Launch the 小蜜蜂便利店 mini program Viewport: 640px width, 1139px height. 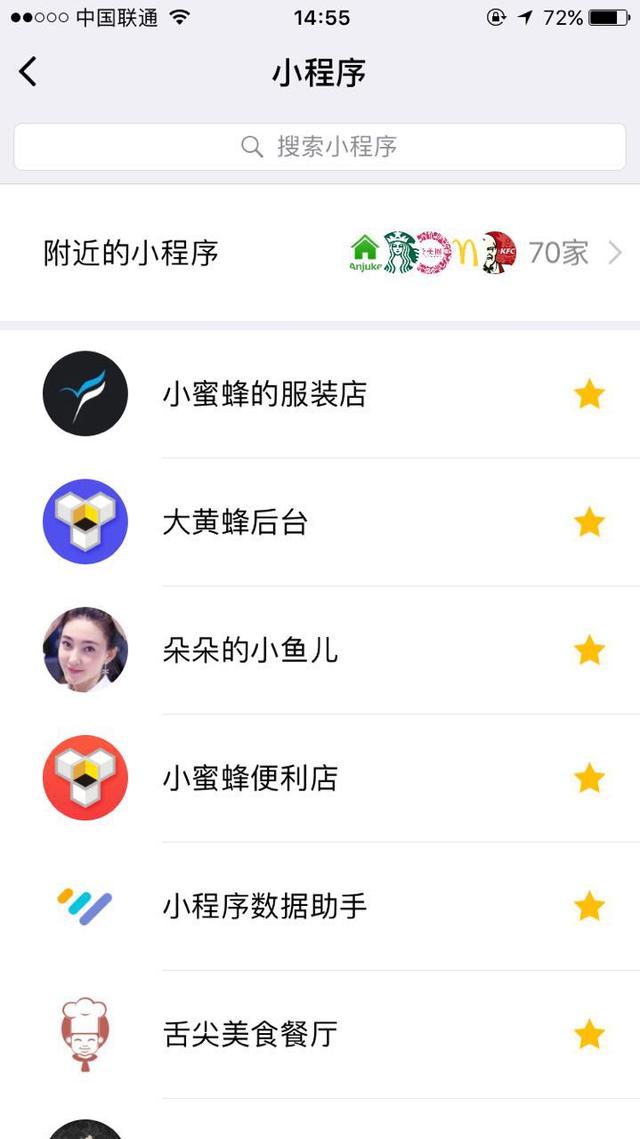tap(250, 778)
